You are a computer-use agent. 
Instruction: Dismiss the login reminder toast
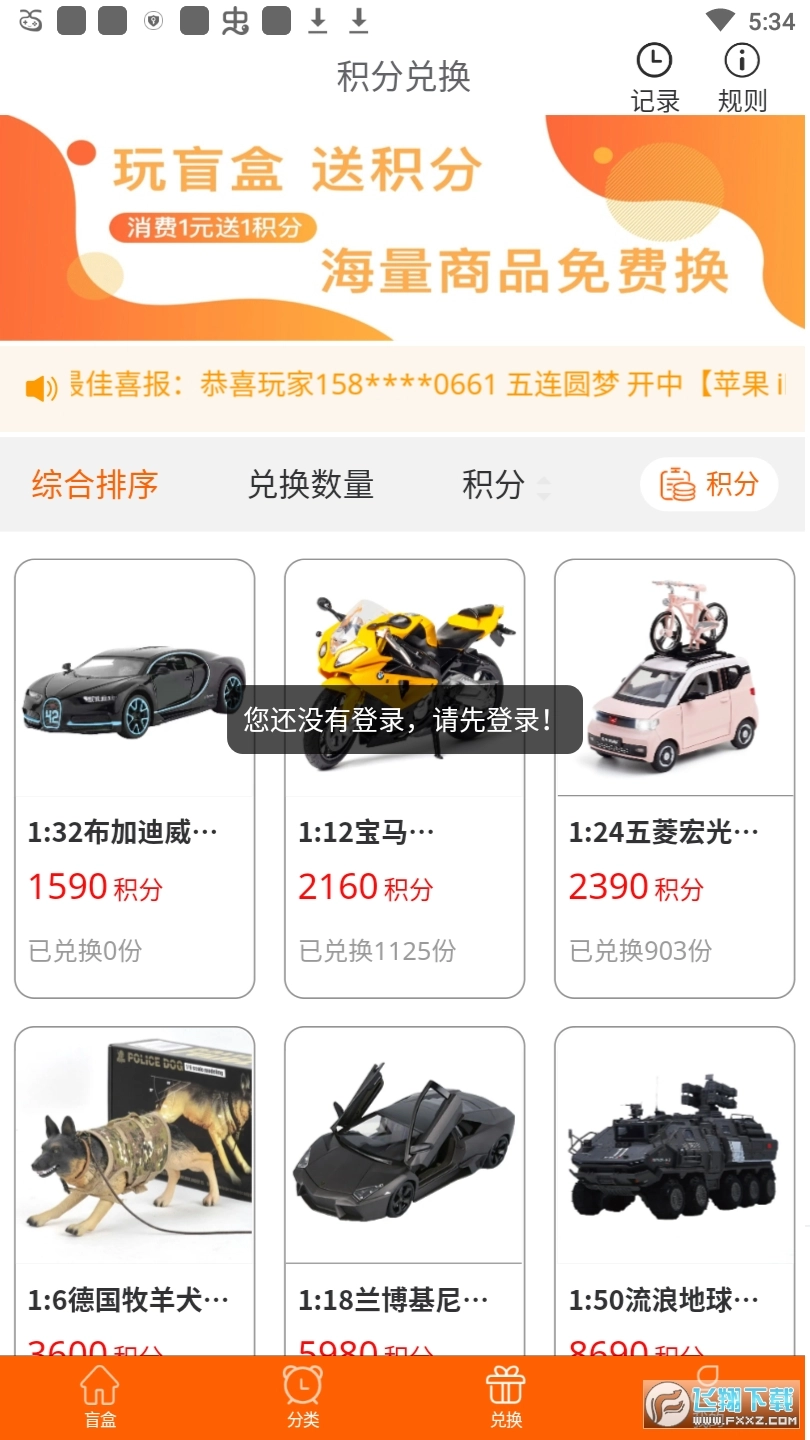[x=405, y=719]
